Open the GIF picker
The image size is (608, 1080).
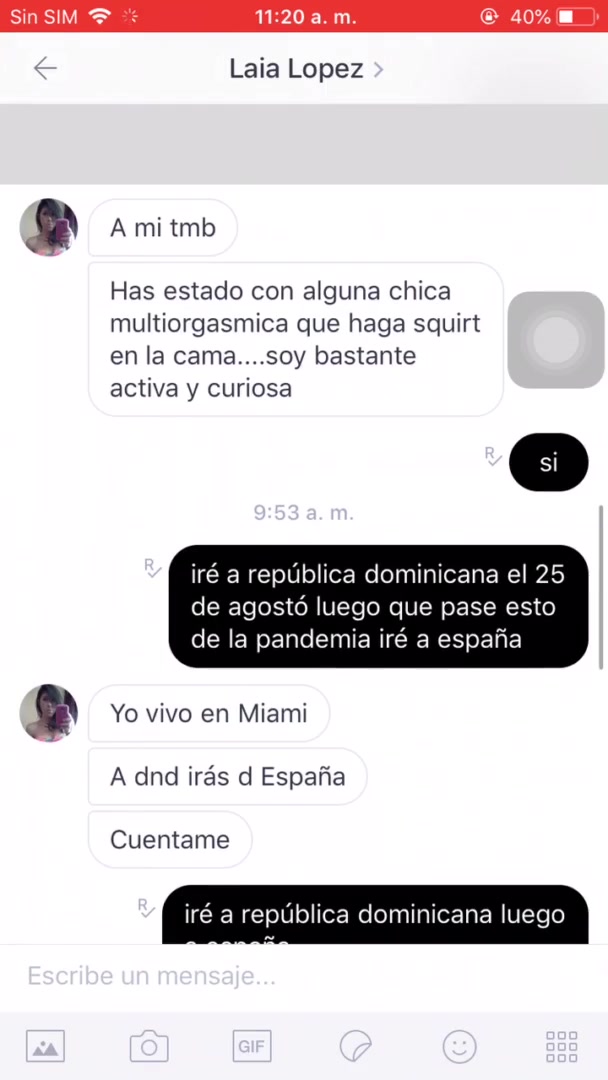[252, 1046]
